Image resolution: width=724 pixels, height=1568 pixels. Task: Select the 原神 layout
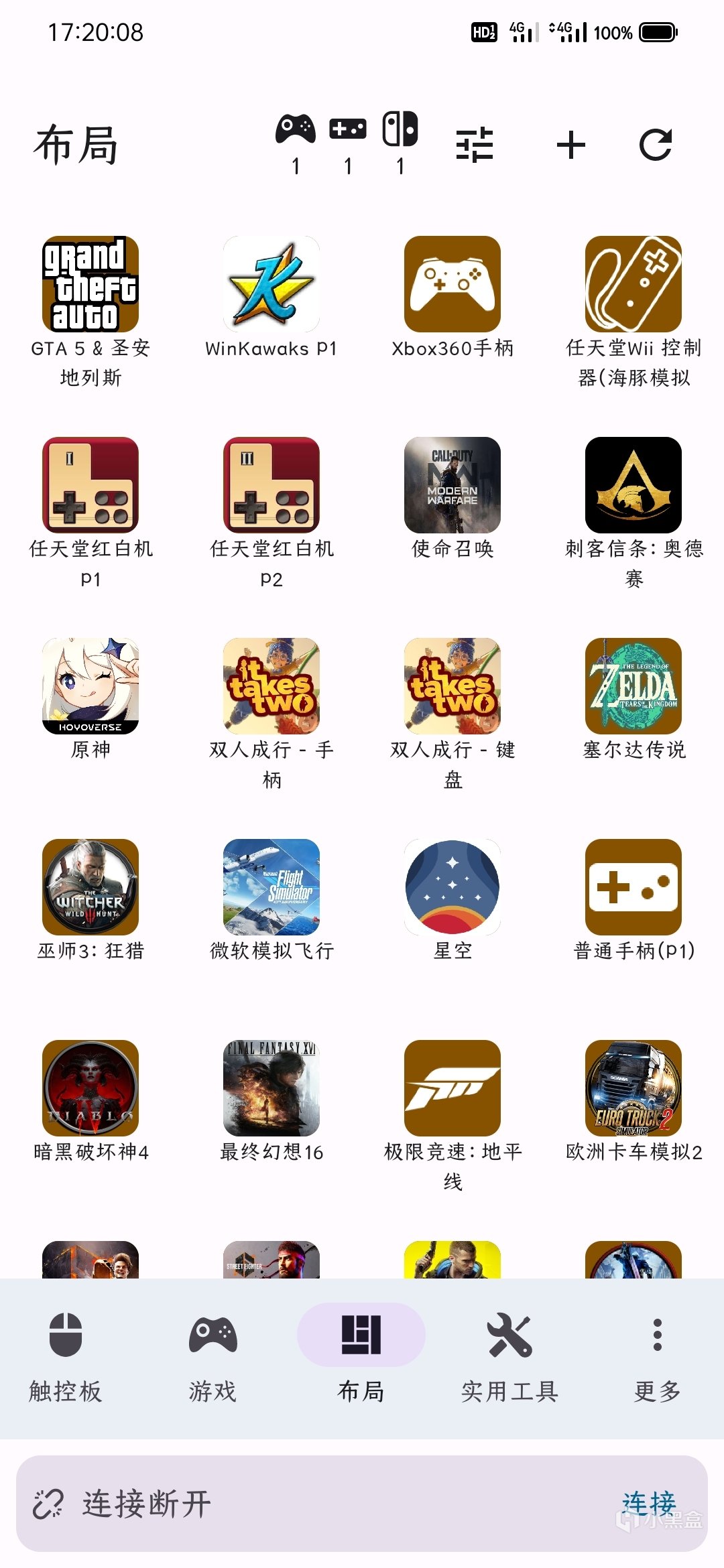[x=90, y=686]
